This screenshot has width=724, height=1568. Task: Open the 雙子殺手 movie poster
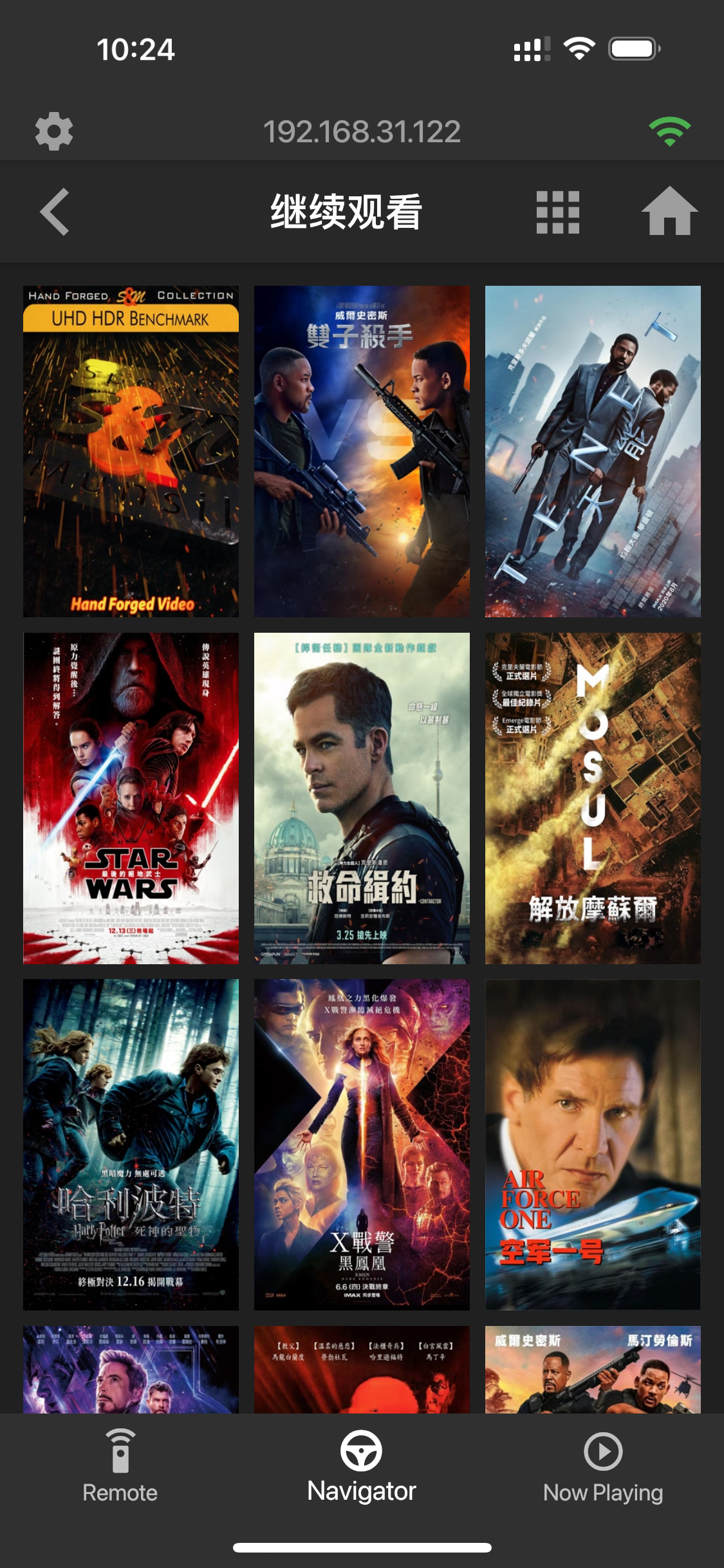pos(362,451)
